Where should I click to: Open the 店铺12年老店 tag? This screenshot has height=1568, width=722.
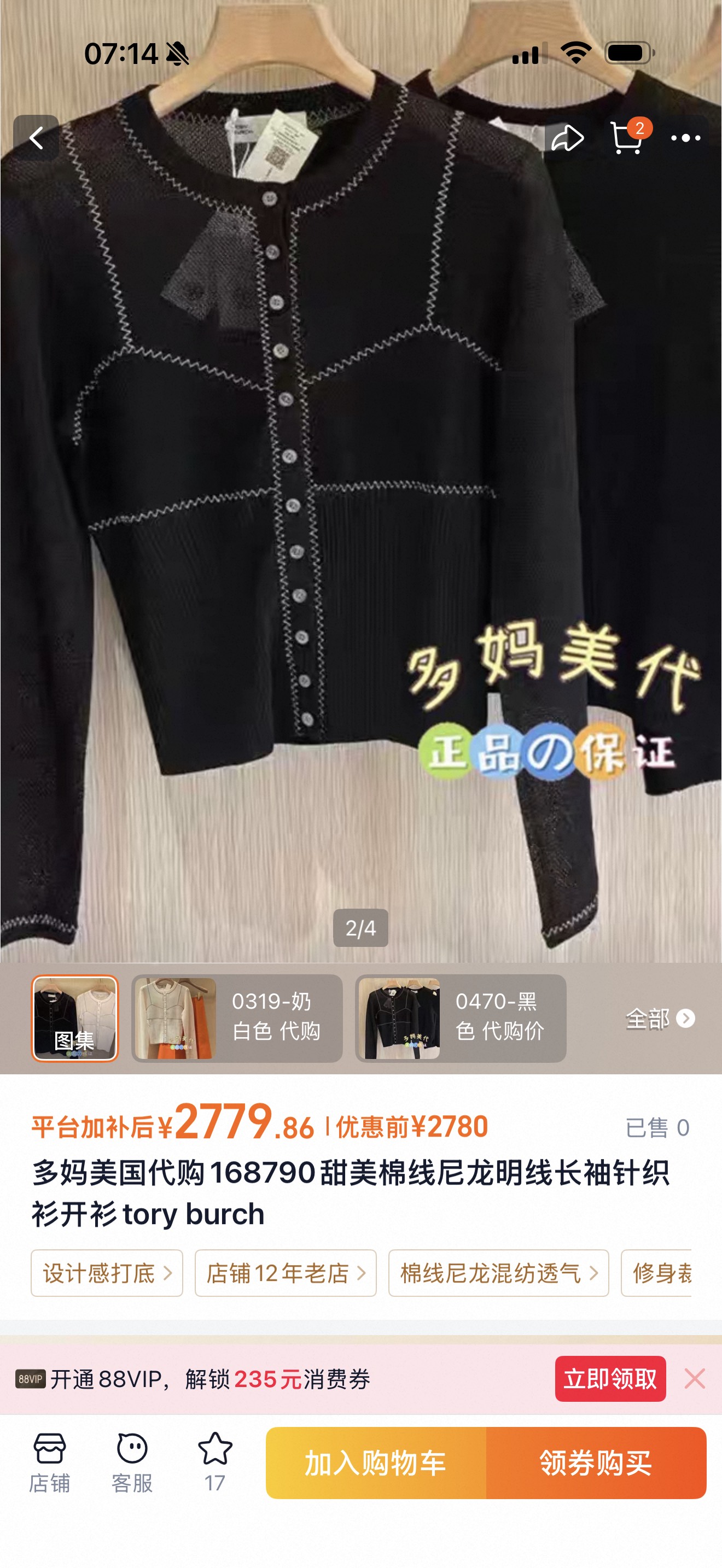click(286, 1272)
